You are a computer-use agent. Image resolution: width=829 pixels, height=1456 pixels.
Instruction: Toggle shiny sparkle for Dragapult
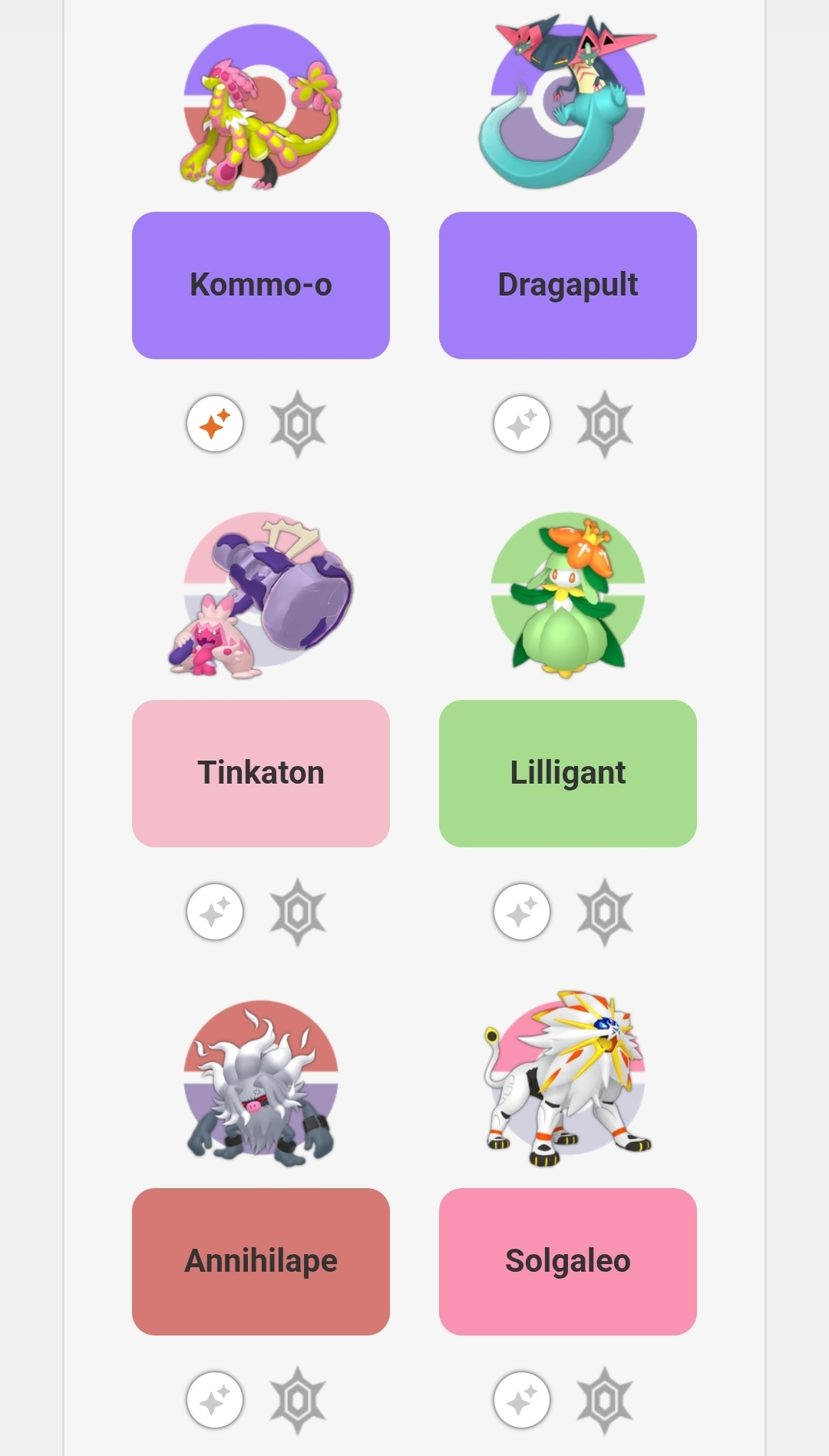522,424
